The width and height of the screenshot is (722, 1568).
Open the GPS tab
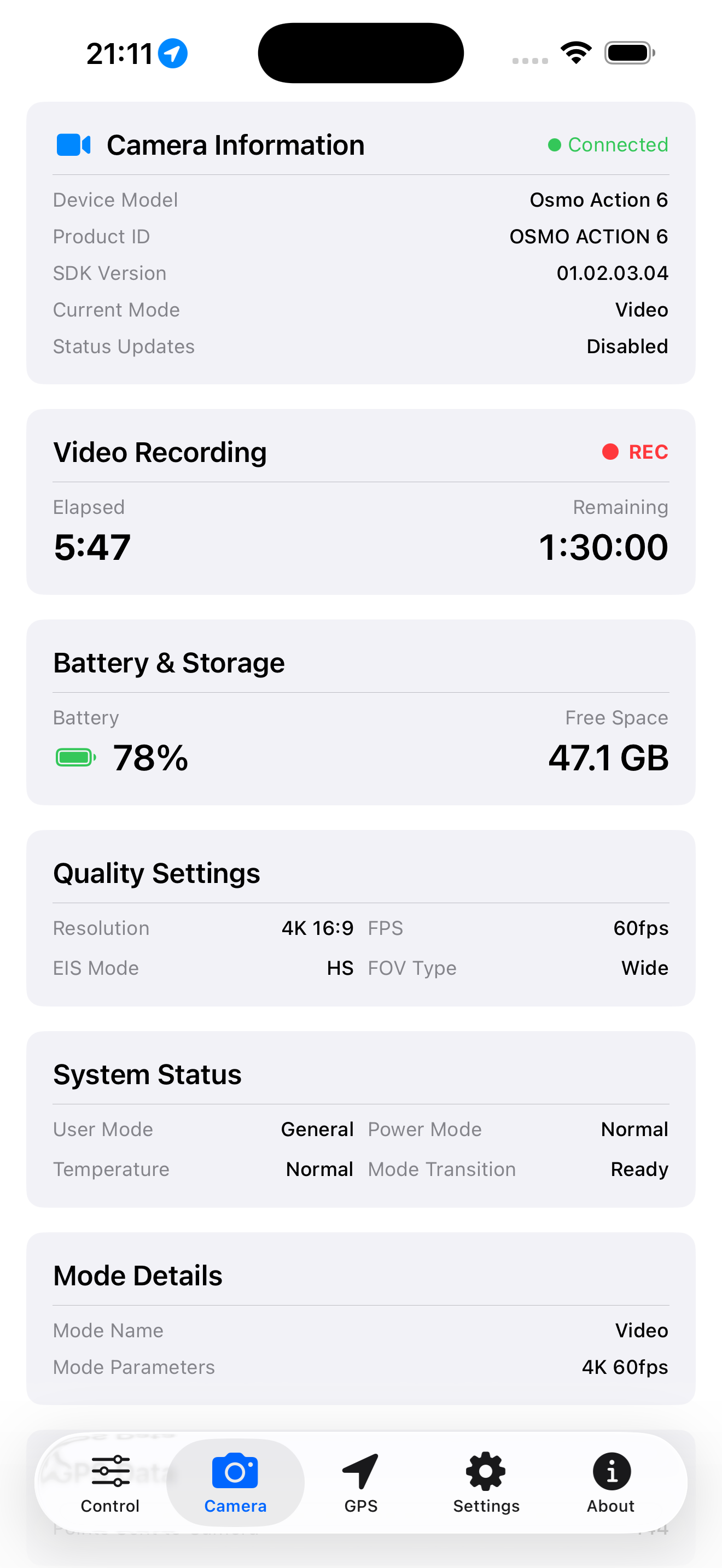[361, 1483]
